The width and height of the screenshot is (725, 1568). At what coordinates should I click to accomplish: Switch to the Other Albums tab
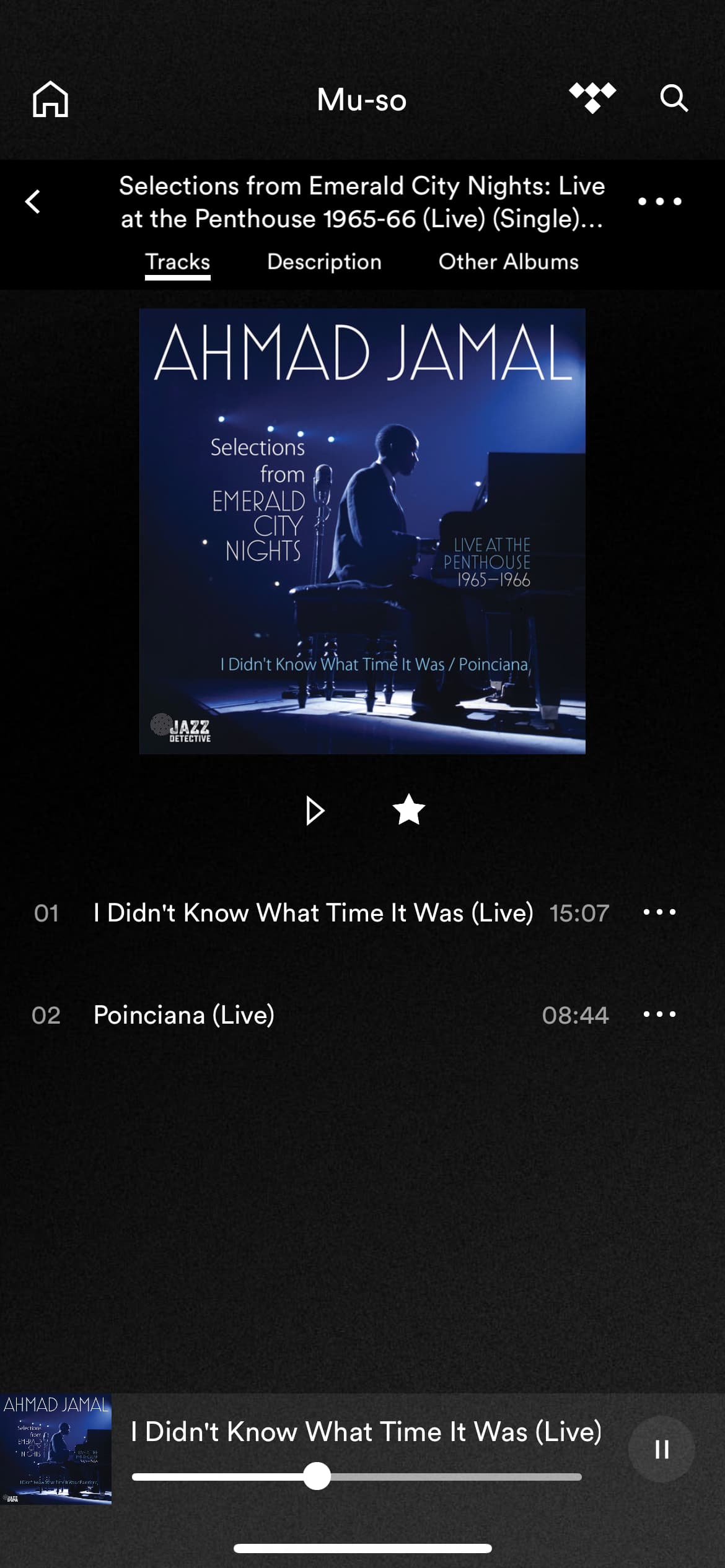point(508,262)
